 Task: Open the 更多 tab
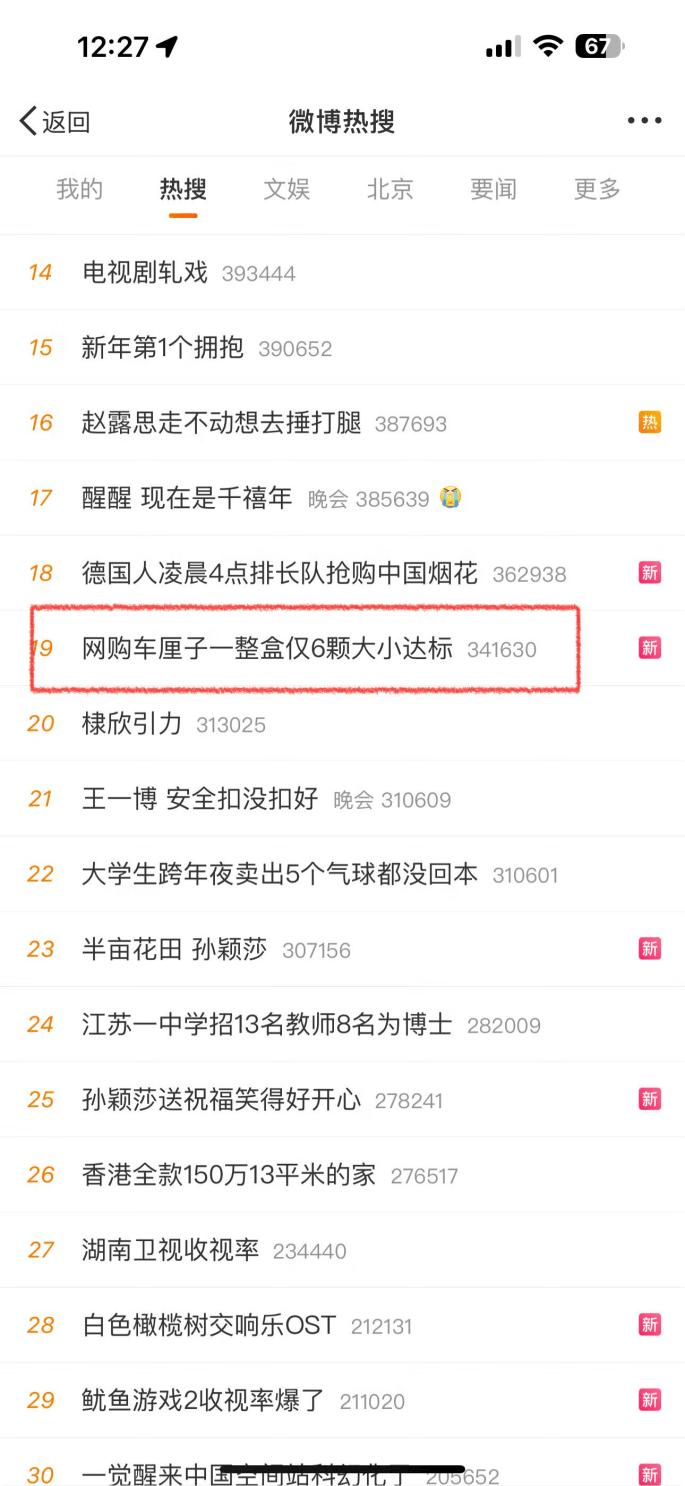[x=597, y=189]
